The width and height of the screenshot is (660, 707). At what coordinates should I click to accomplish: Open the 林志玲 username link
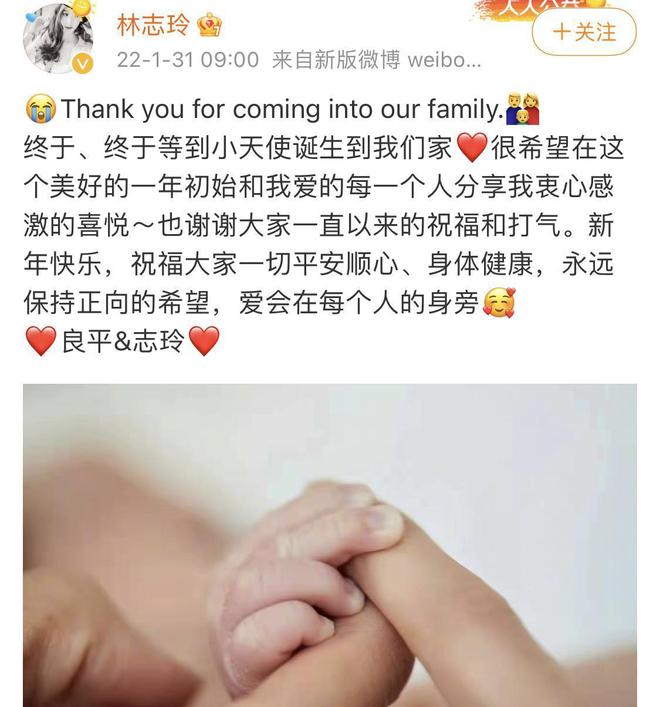(153, 24)
